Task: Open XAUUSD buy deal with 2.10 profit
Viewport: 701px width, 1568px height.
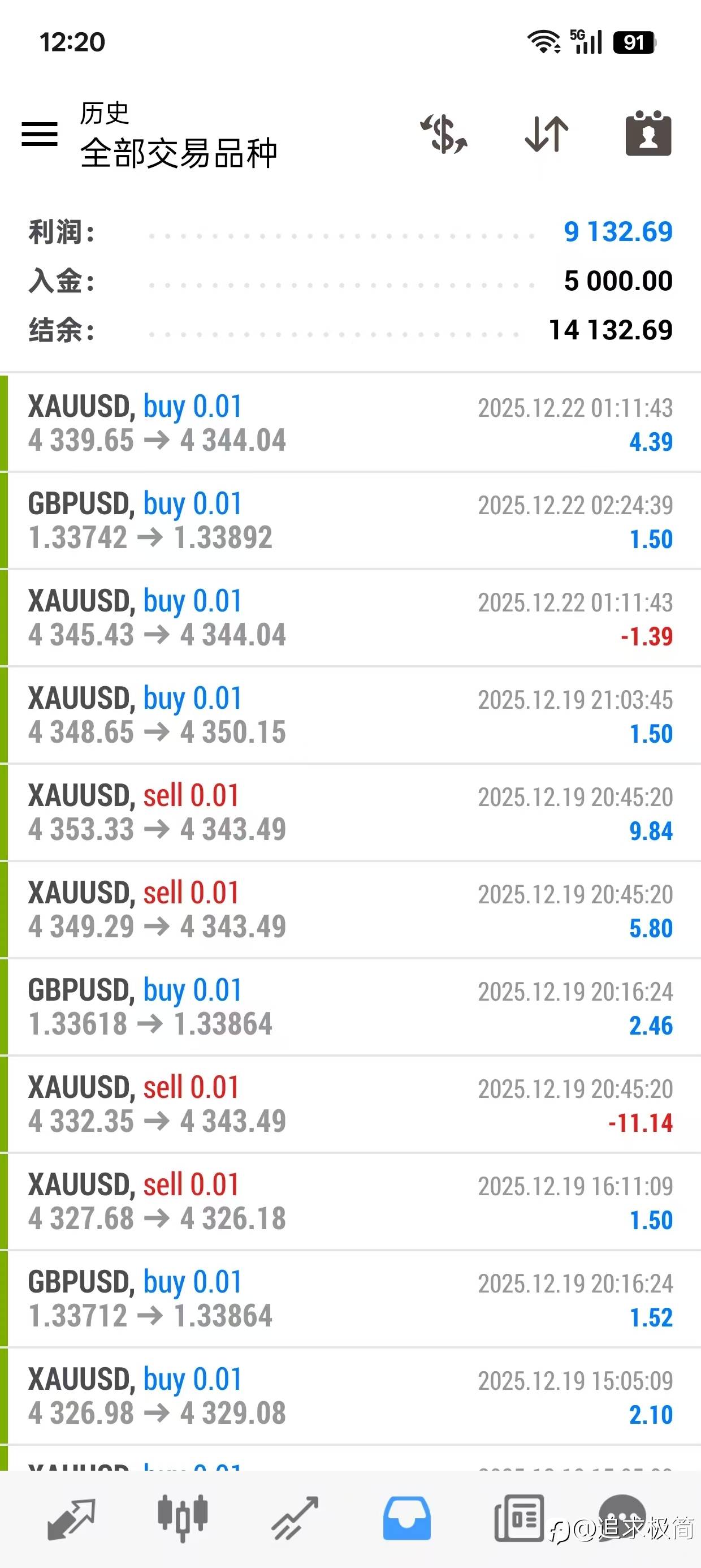Action: pyautogui.click(x=350, y=1397)
